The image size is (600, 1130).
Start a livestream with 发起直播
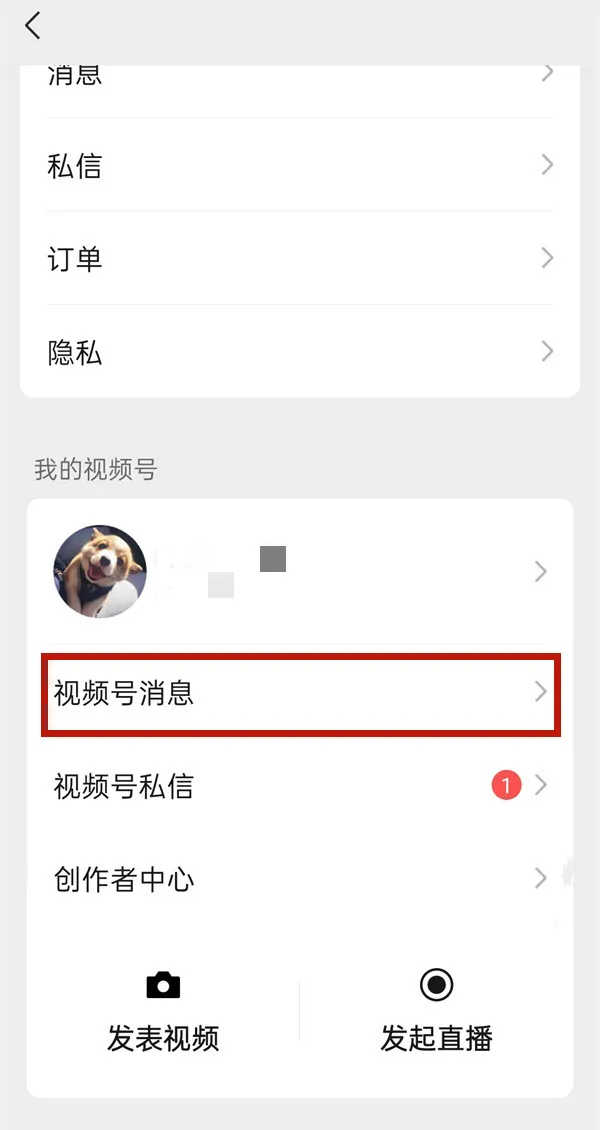[x=436, y=1011]
